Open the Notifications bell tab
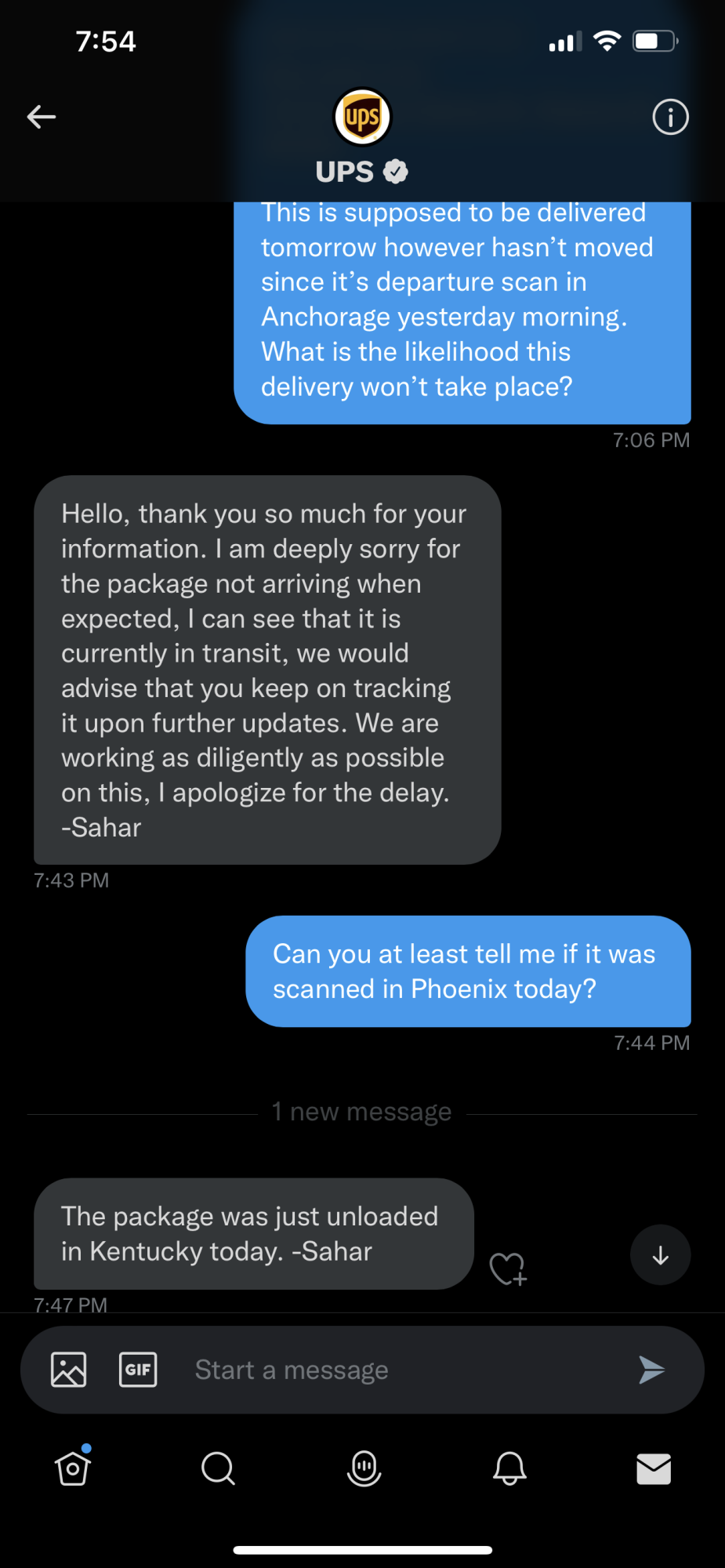The image size is (725, 1568). click(509, 1468)
